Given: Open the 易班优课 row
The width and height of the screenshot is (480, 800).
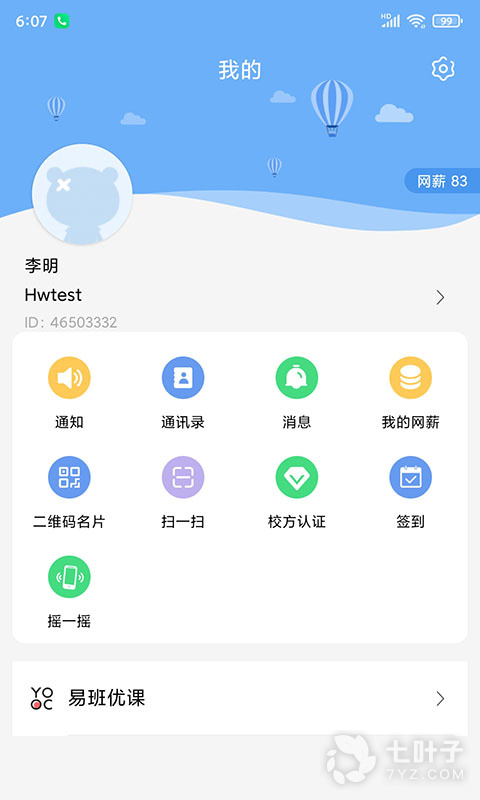Looking at the screenshot, I should (x=240, y=698).
